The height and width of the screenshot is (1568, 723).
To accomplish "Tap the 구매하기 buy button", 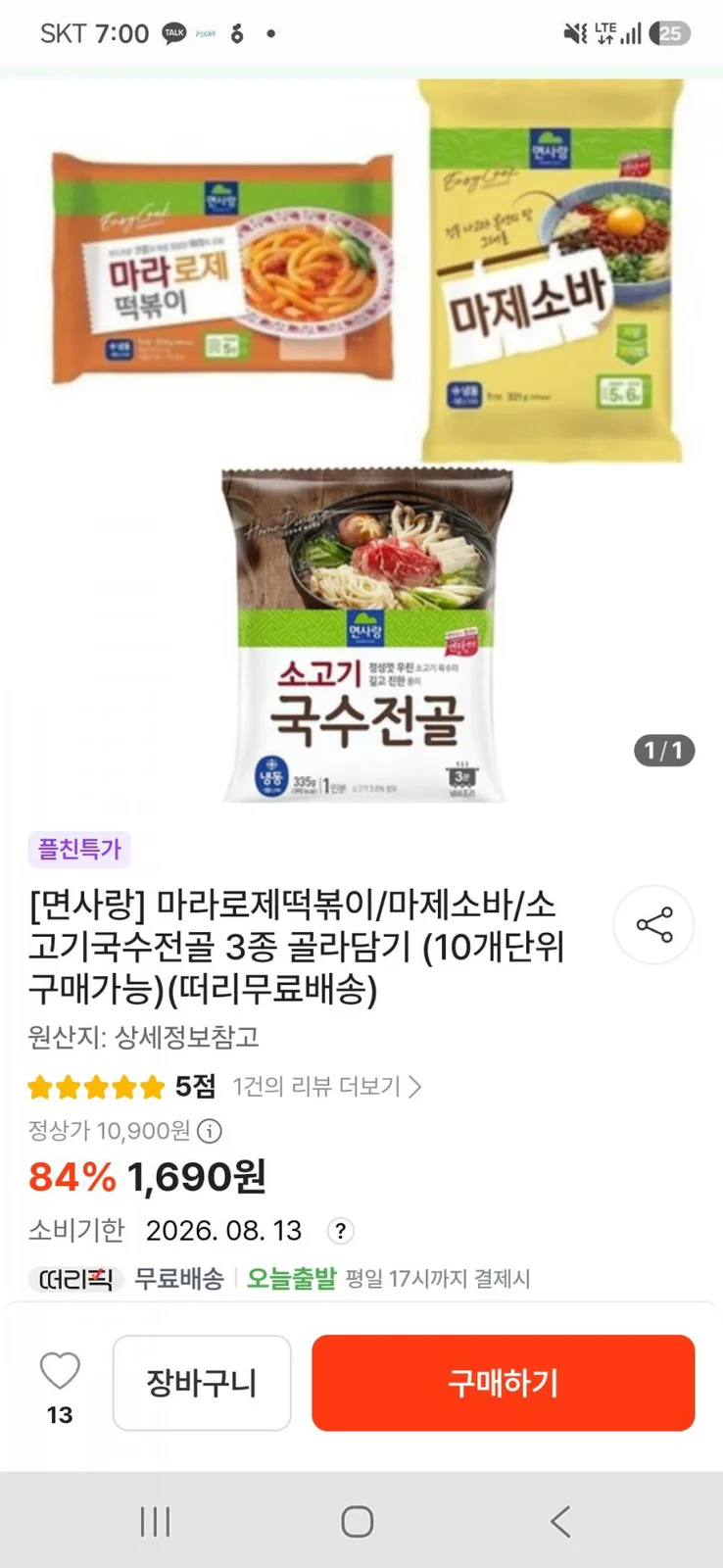I will point(504,1383).
